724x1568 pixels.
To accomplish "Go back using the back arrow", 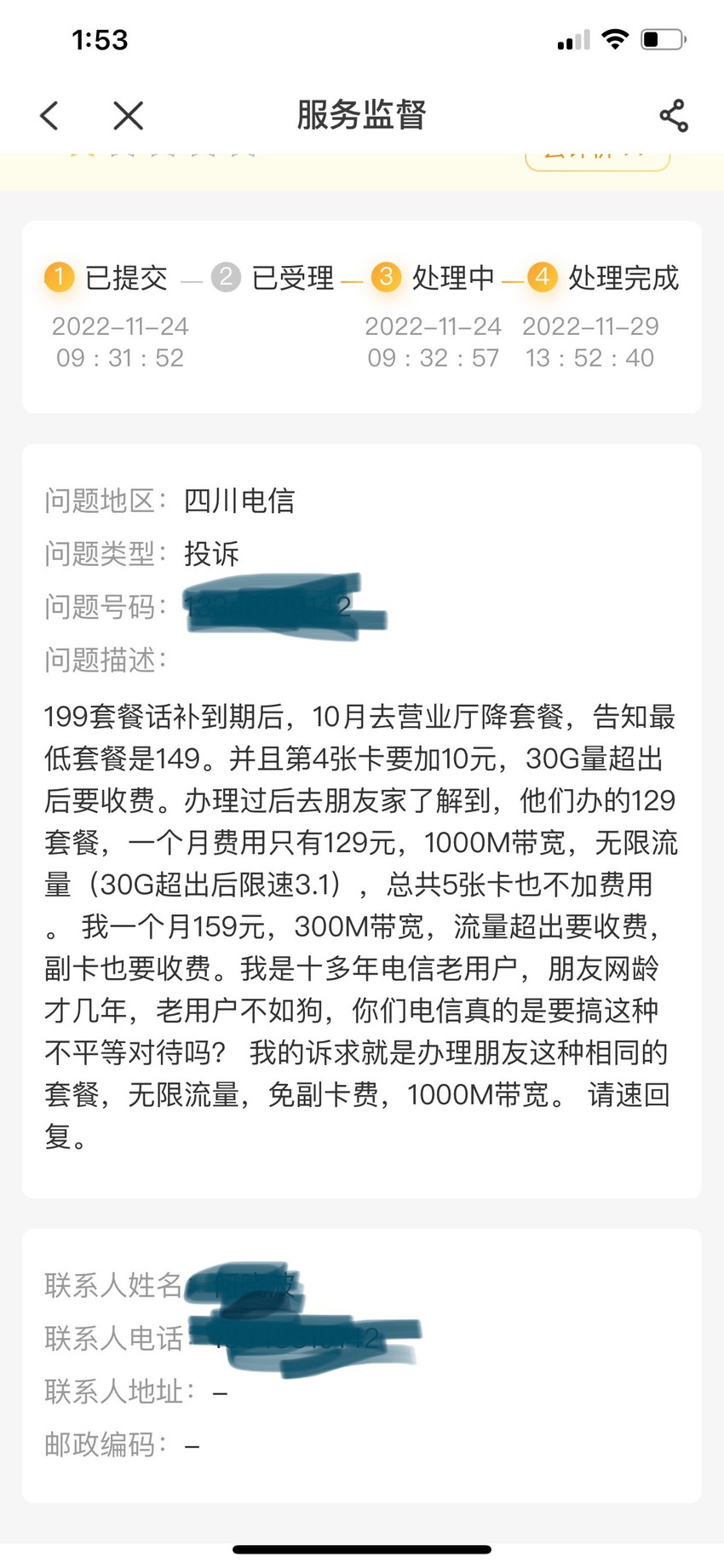I will click(x=49, y=115).
